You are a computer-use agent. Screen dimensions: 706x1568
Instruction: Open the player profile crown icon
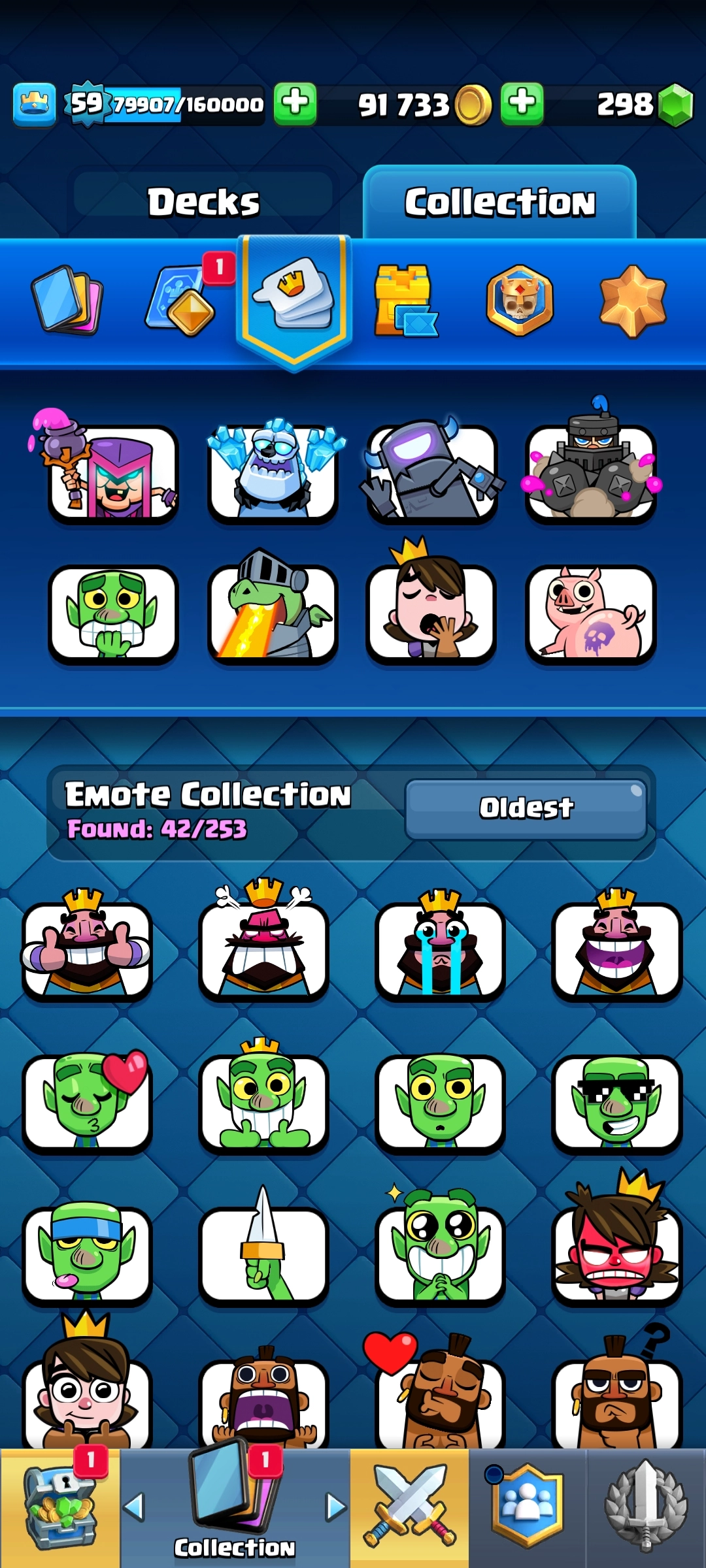point(34,105)
